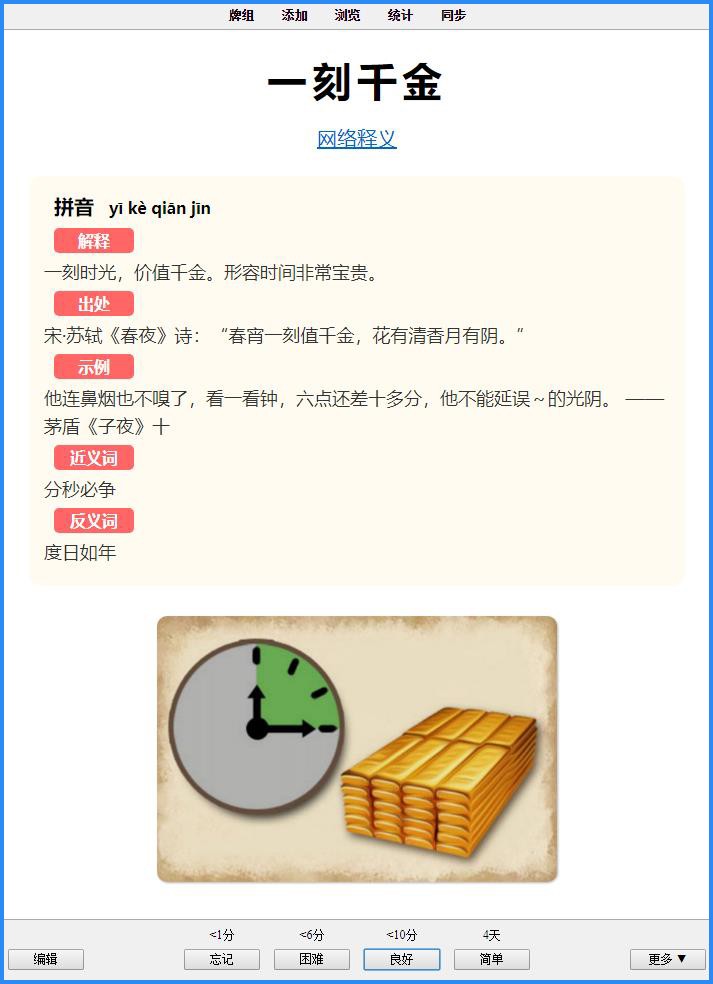
Task: Tap 添加 to add a card
Action: click(295, 15)
